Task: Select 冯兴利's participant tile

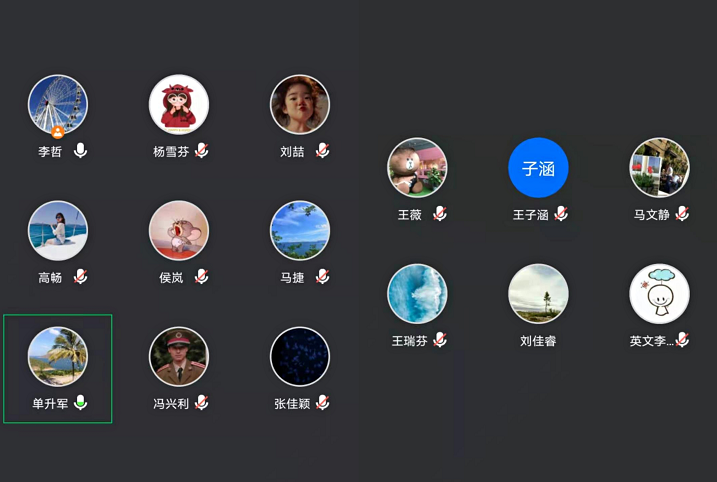Action: [179, 358]
